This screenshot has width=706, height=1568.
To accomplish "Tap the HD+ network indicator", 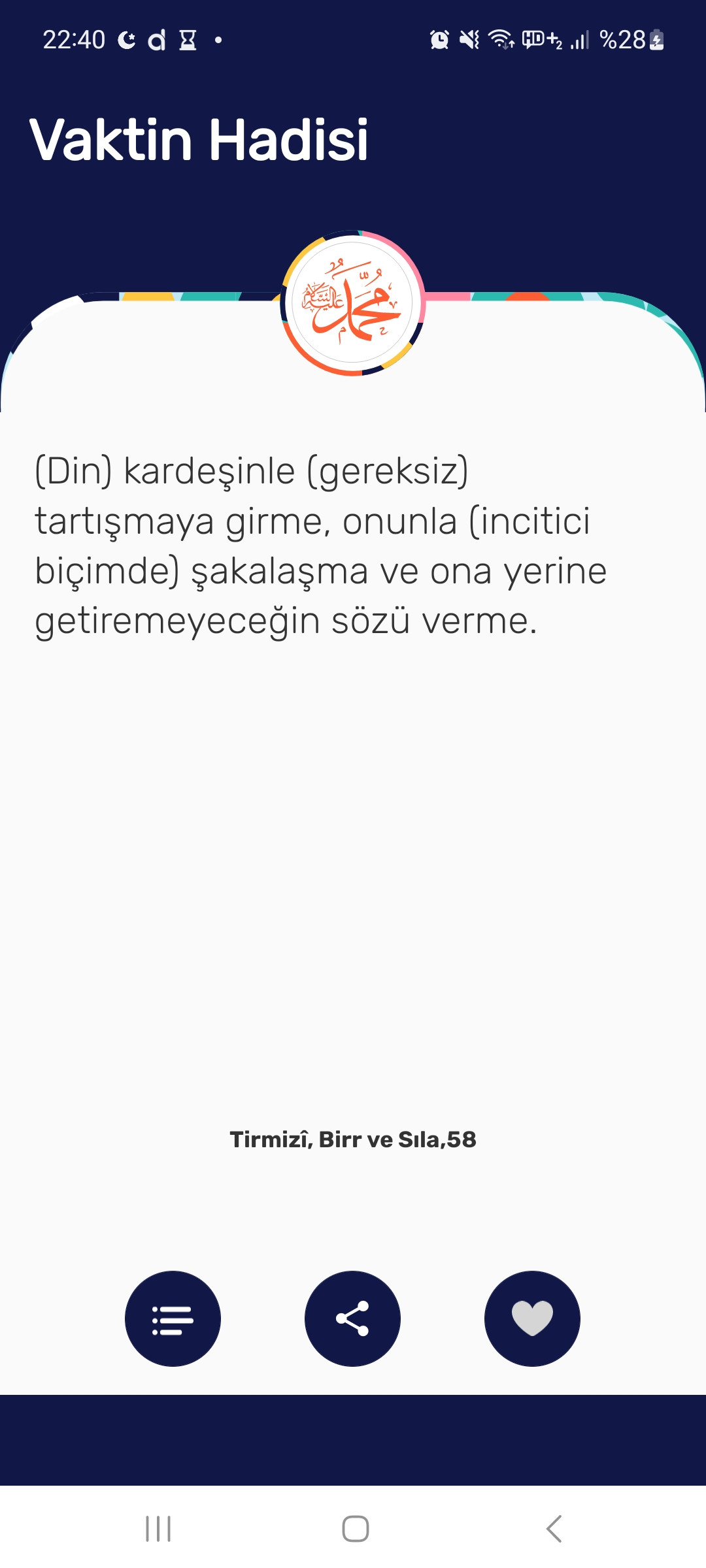I will pyautogui.click(x=543, y=39).
